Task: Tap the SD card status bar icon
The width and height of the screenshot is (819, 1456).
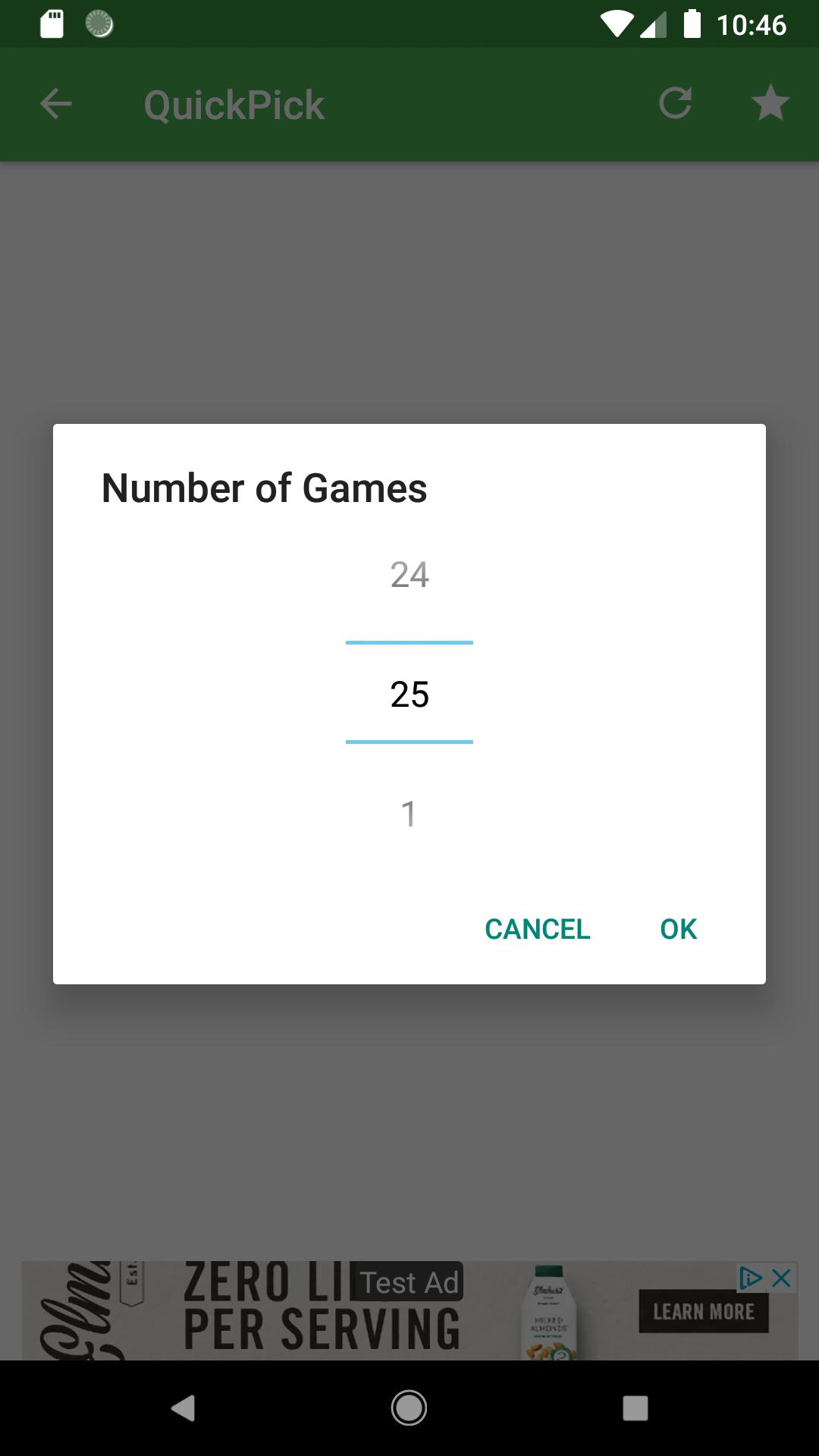Action: click(52, 24)
